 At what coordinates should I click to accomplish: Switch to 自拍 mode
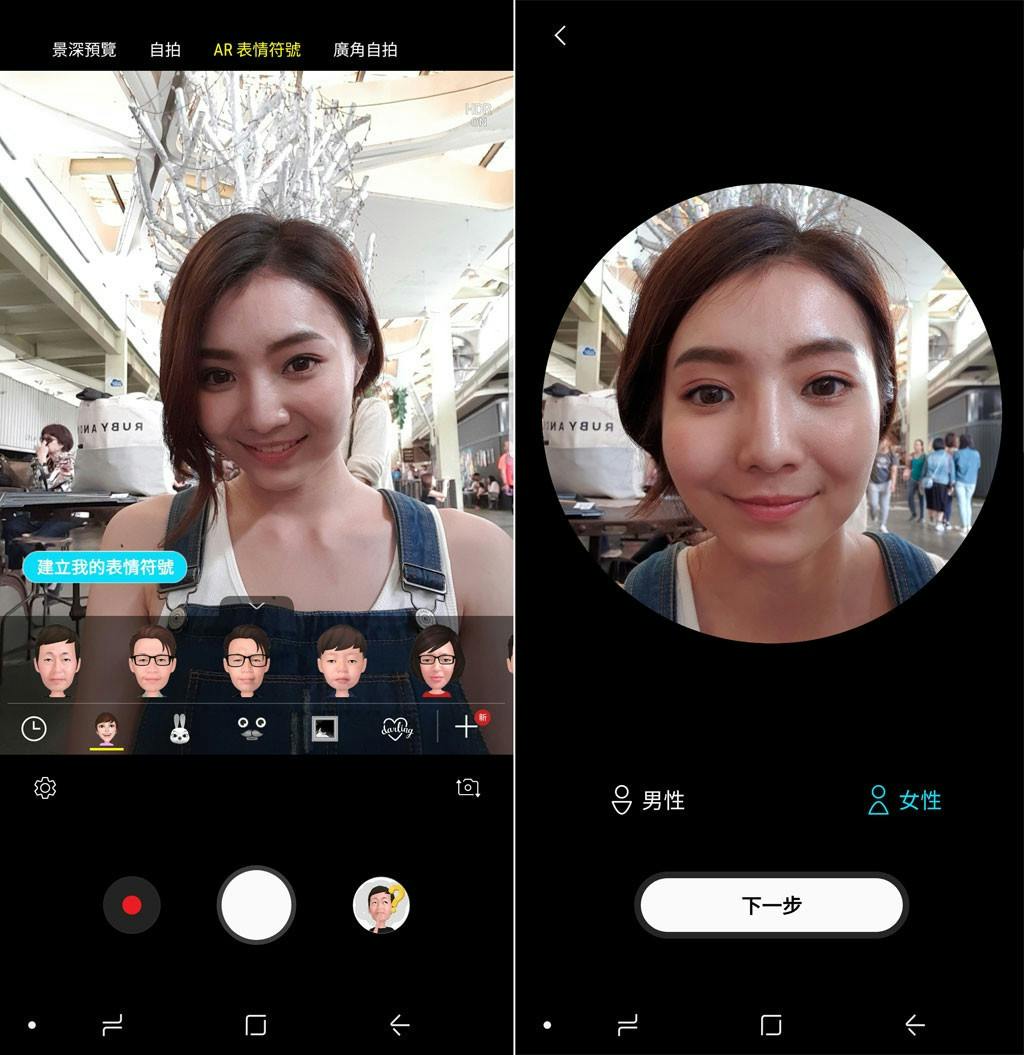pos(165,49)
